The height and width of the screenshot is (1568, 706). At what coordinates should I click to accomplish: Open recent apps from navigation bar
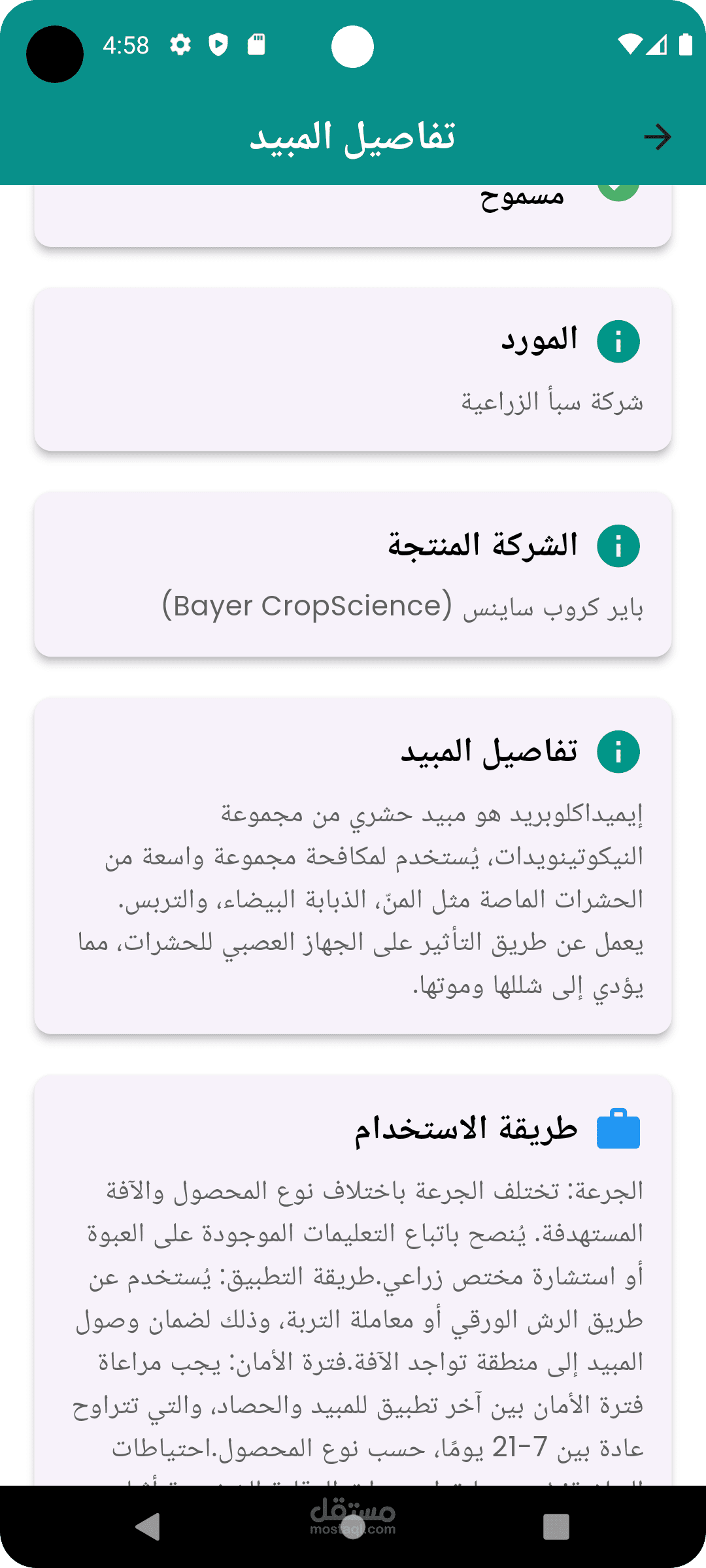tap(556, 1527)
